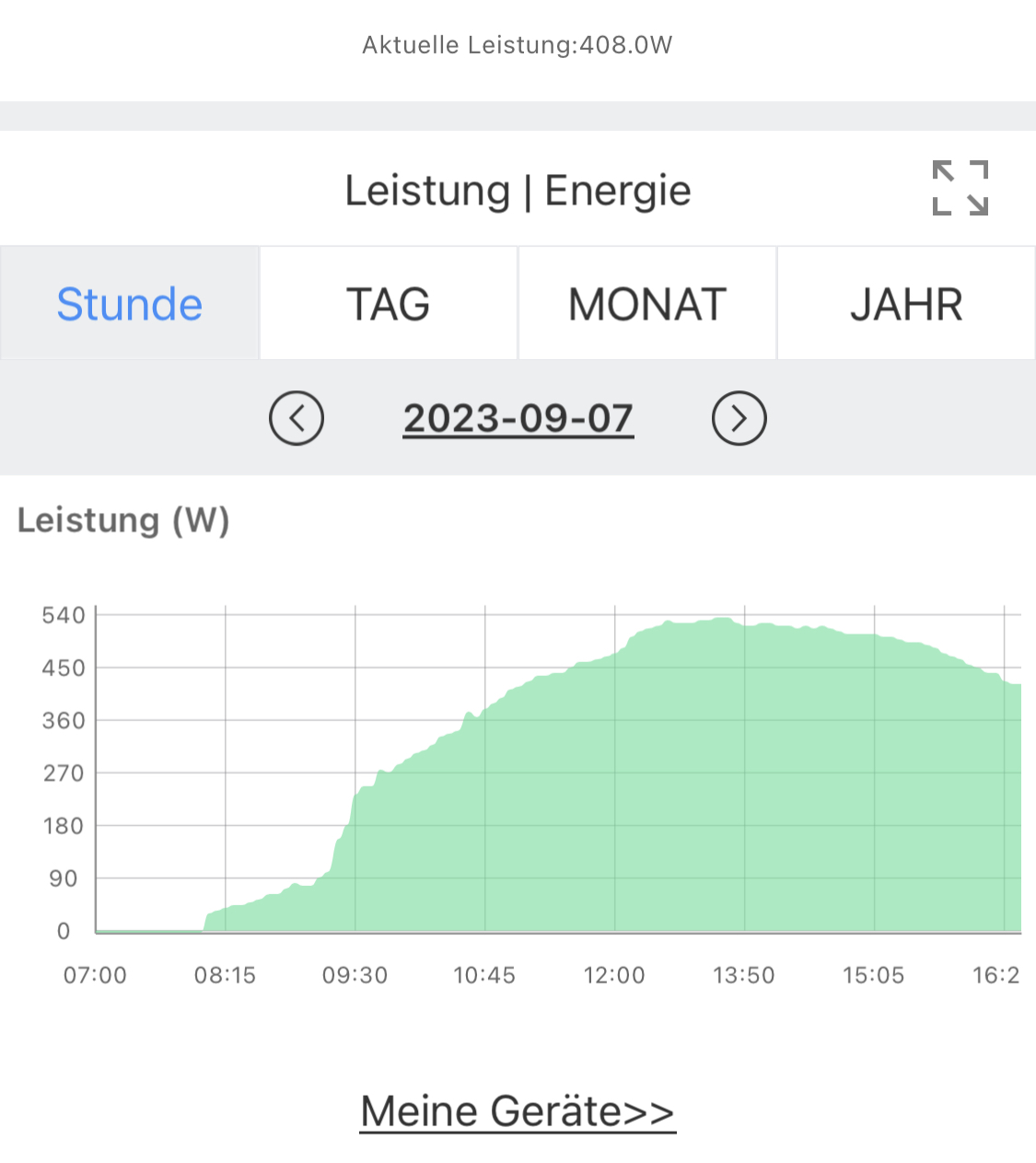This screenshot has height=1163, width=1036.
Task: Switch to the Stunde tab
Action: pyautogui.click(x=130, y=304)
